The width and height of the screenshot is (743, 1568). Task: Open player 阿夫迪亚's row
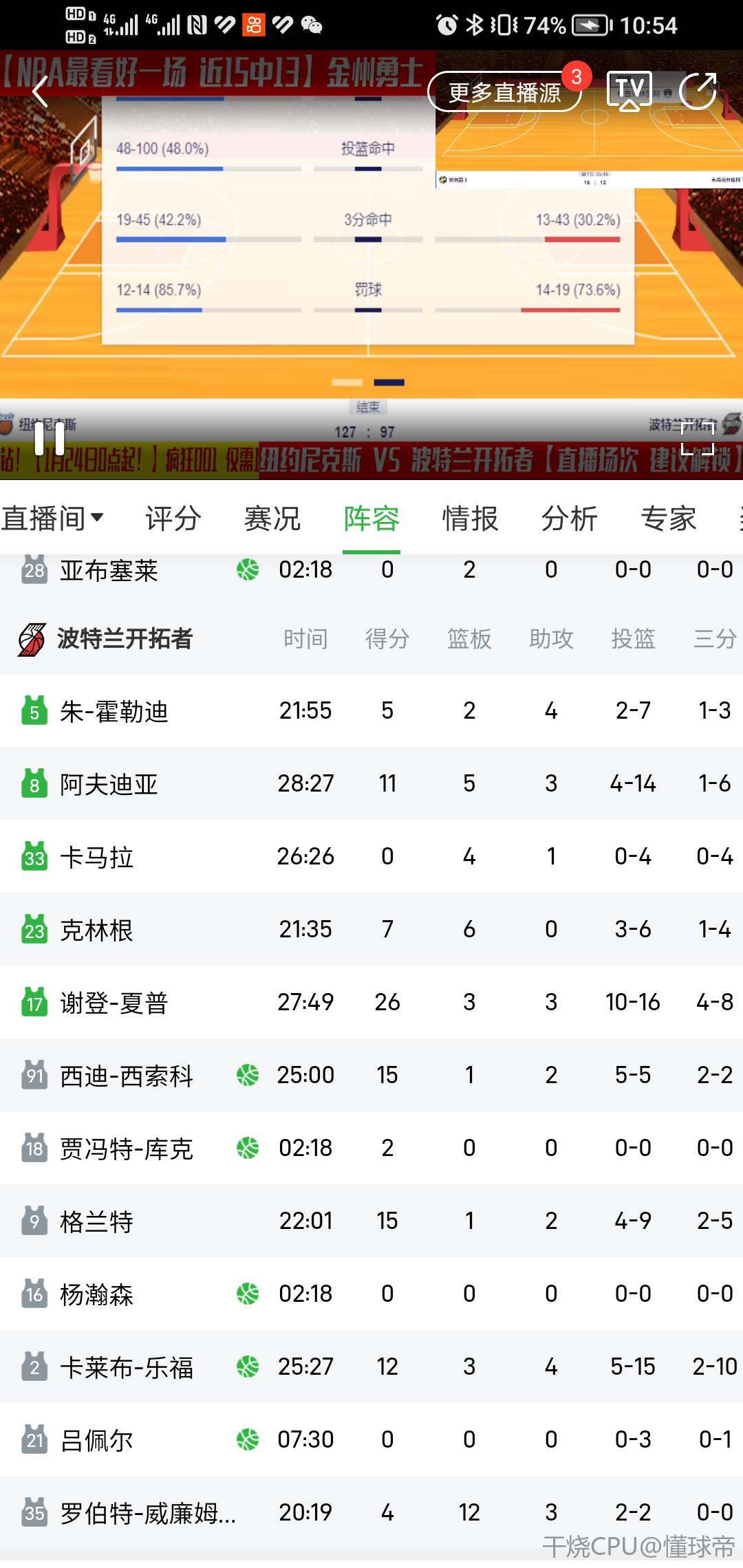tap(109, 784)
